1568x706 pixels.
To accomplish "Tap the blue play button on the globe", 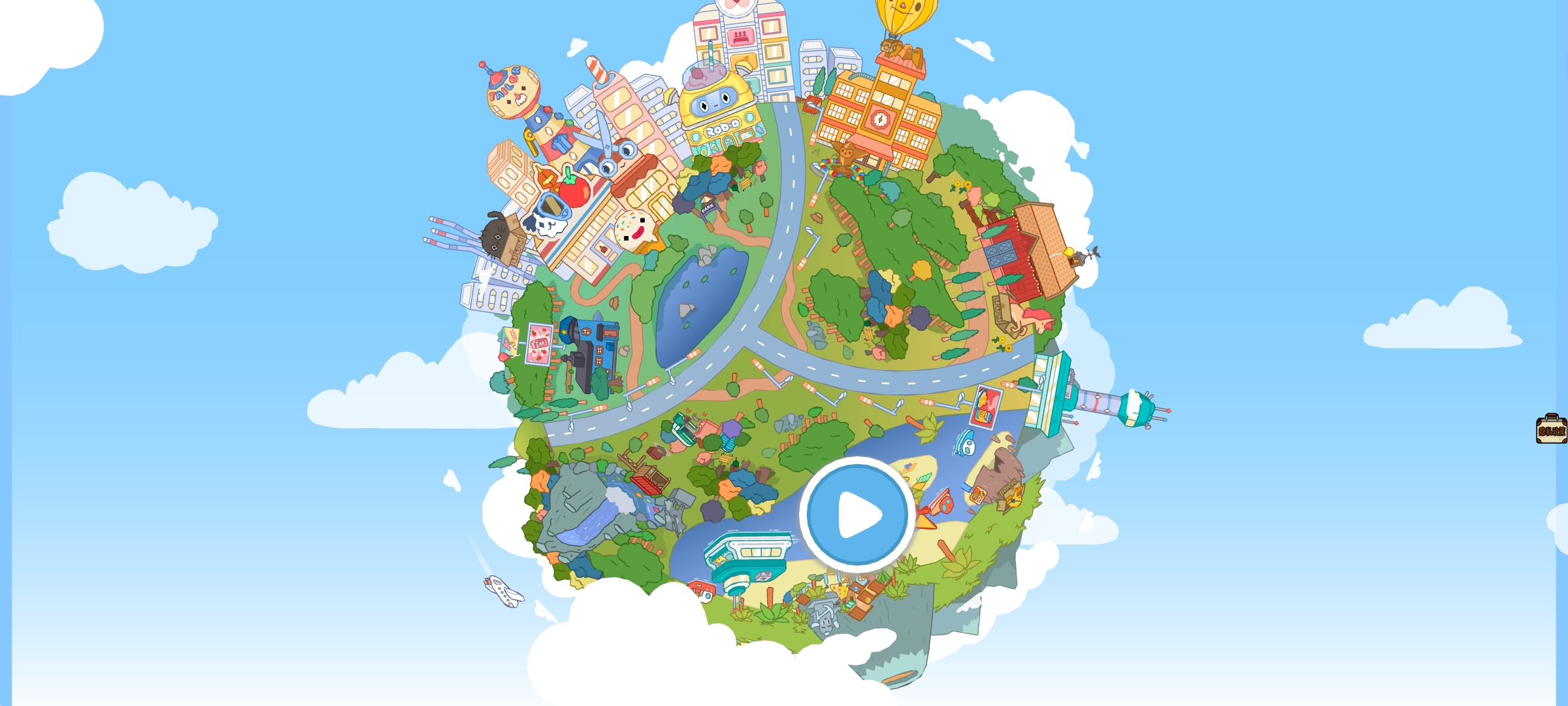I will click(x=857, y=514).
